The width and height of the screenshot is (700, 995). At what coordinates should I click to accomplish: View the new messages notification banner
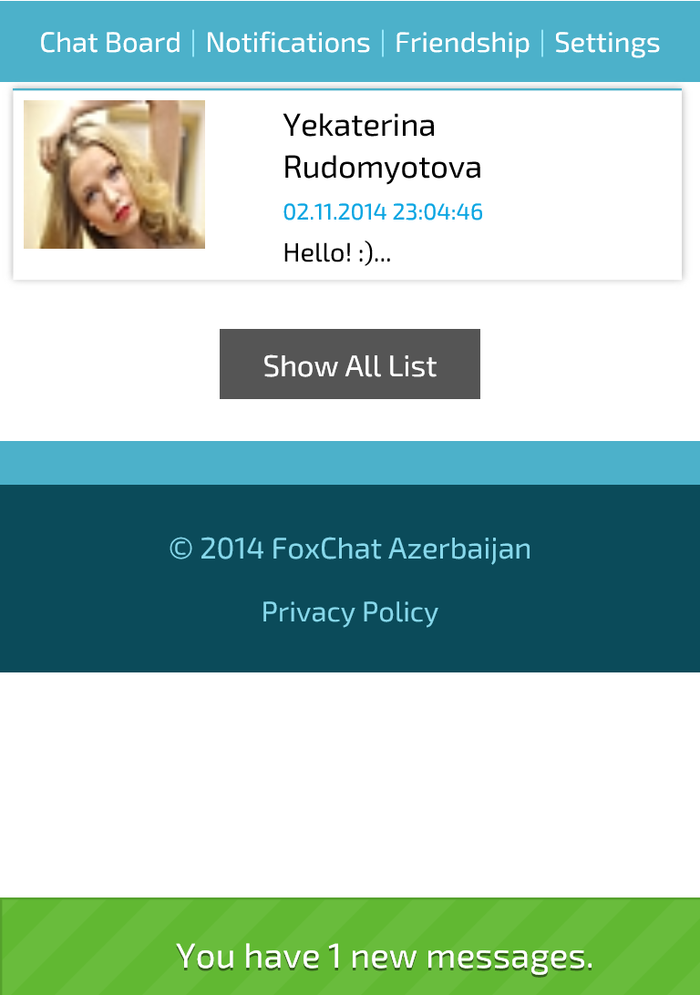384,956
